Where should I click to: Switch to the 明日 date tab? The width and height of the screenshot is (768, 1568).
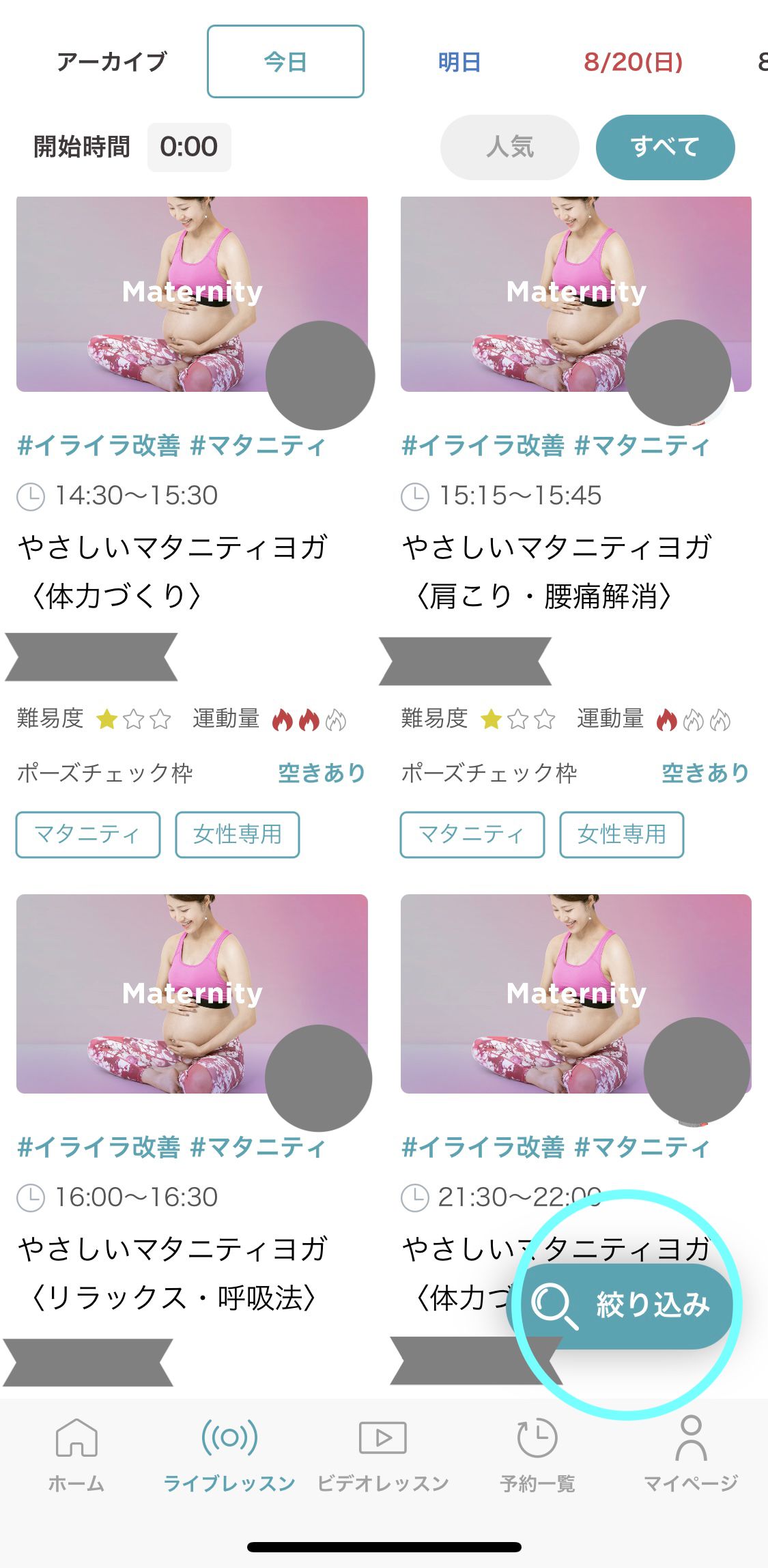(459, 62)
